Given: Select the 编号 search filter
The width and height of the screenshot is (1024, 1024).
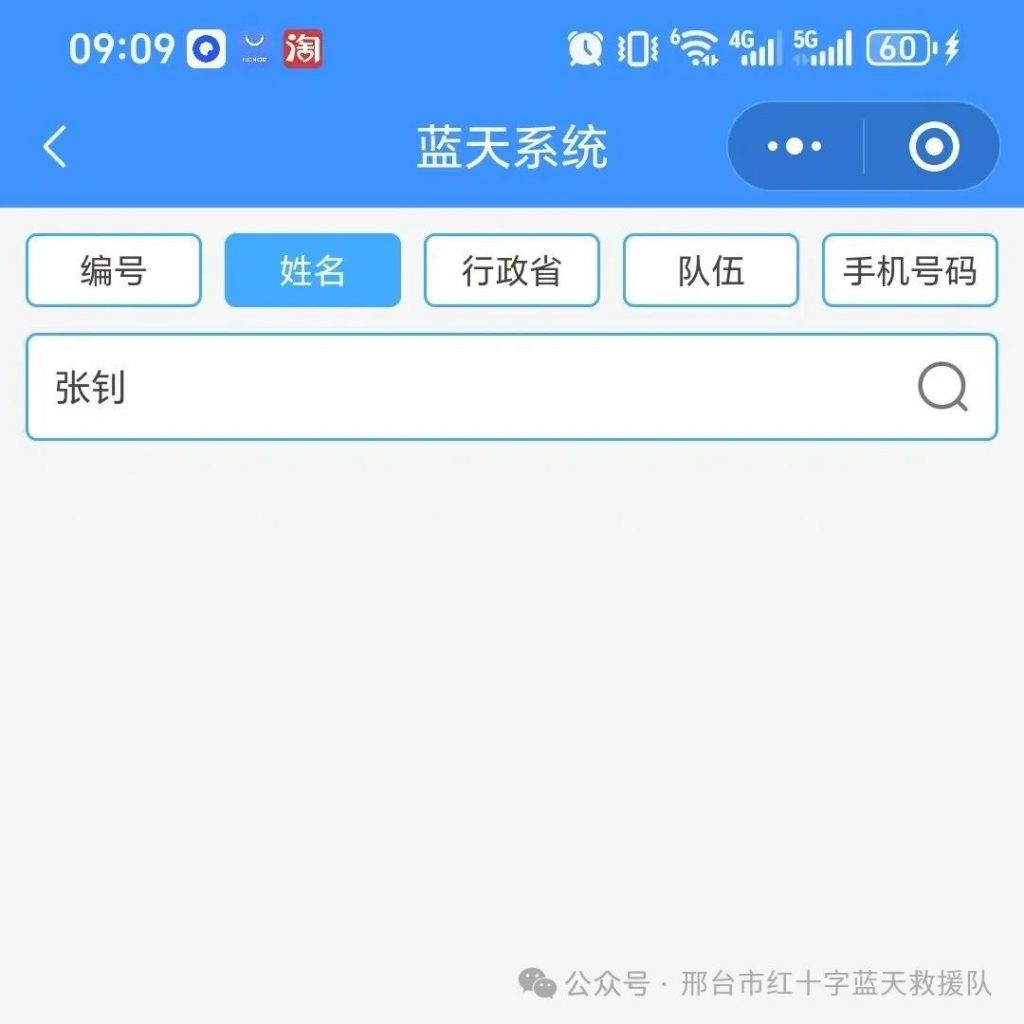Looking at the screenshot, I should [113, 270].
